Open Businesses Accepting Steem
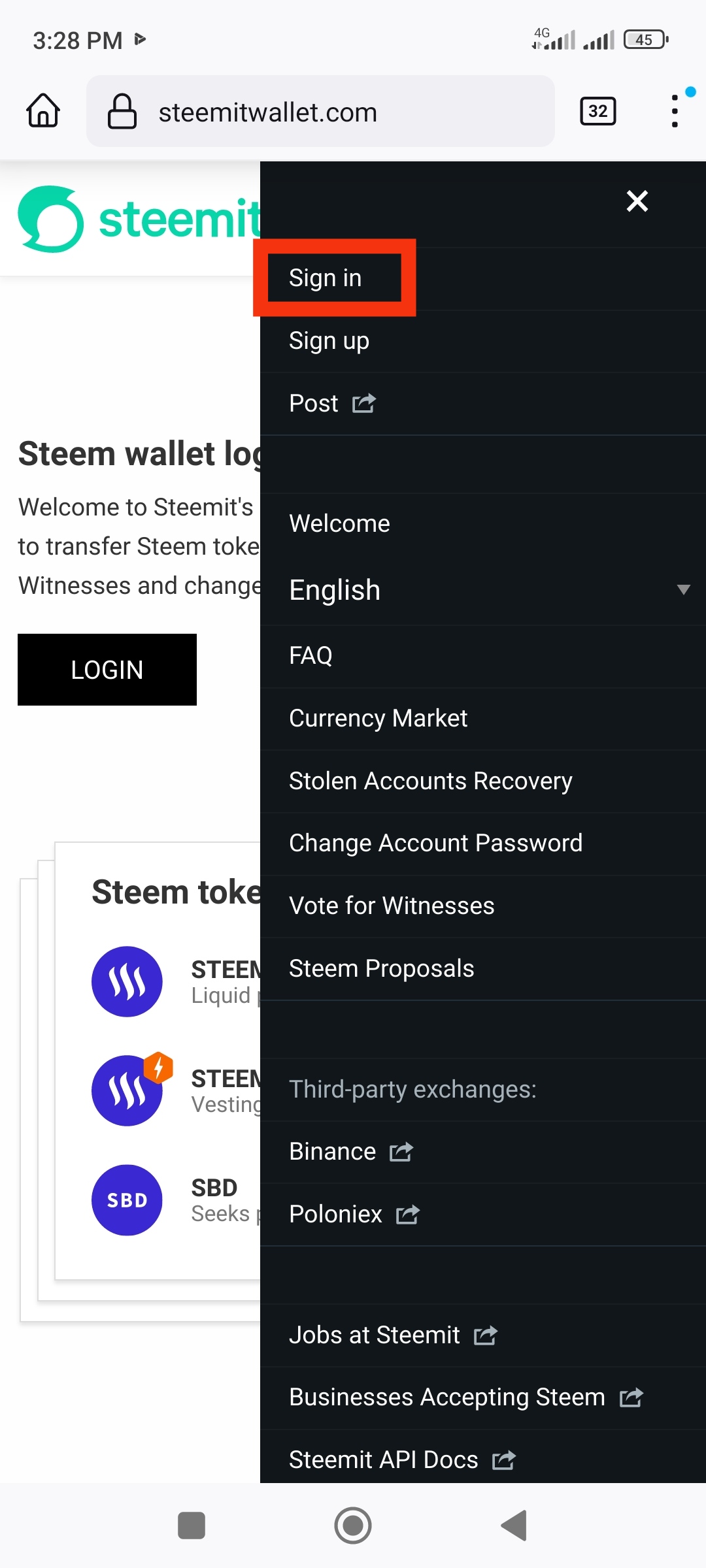This screenshot has height=1568, width=706. 483,1397
